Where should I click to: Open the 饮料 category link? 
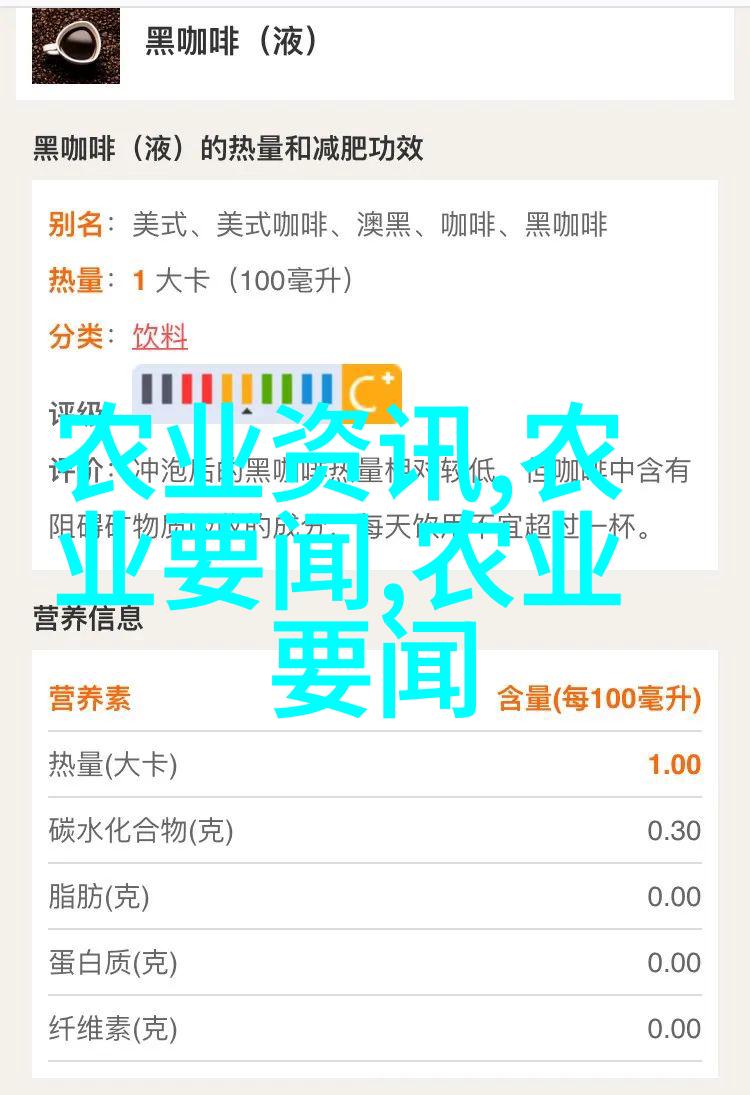160,336
